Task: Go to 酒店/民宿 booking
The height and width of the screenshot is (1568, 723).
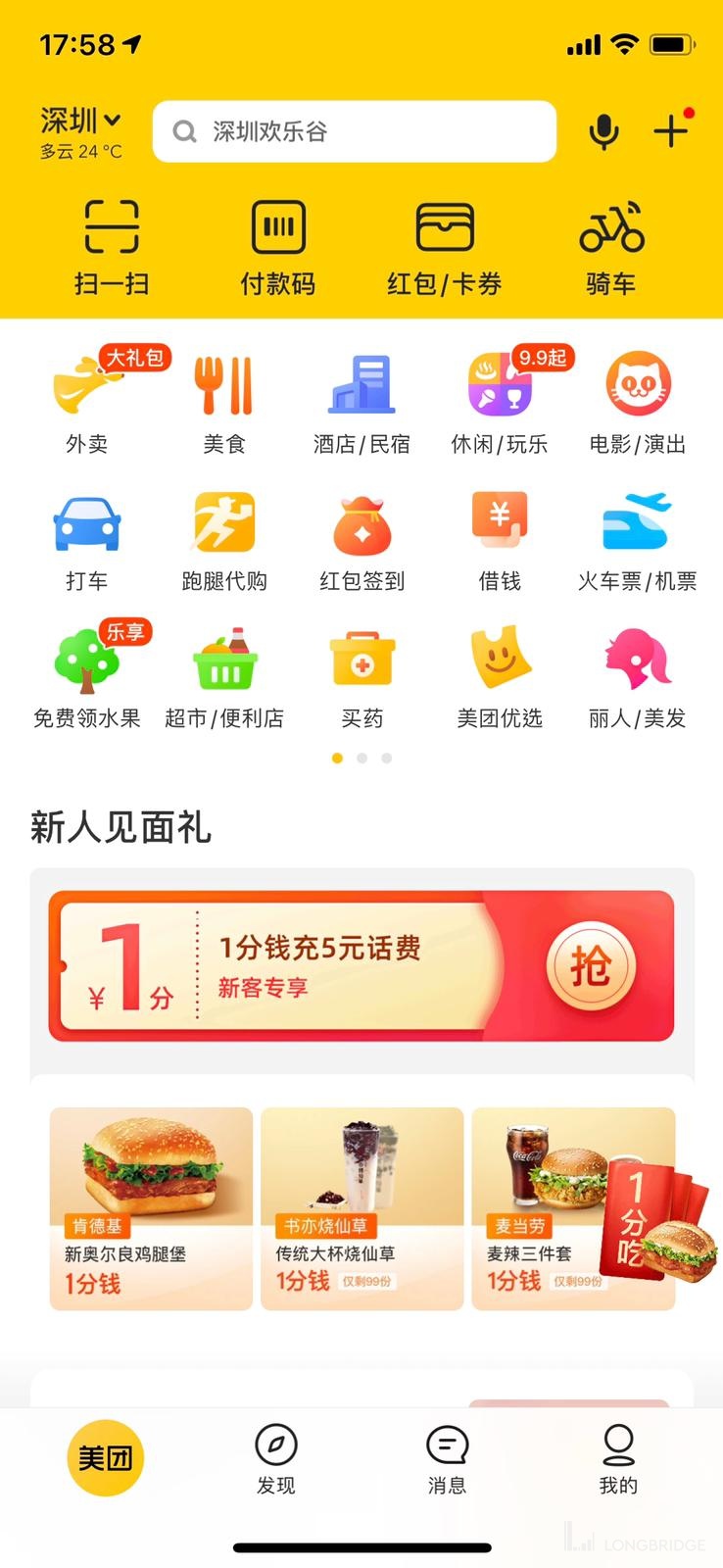Action: (x=361, y=402)
